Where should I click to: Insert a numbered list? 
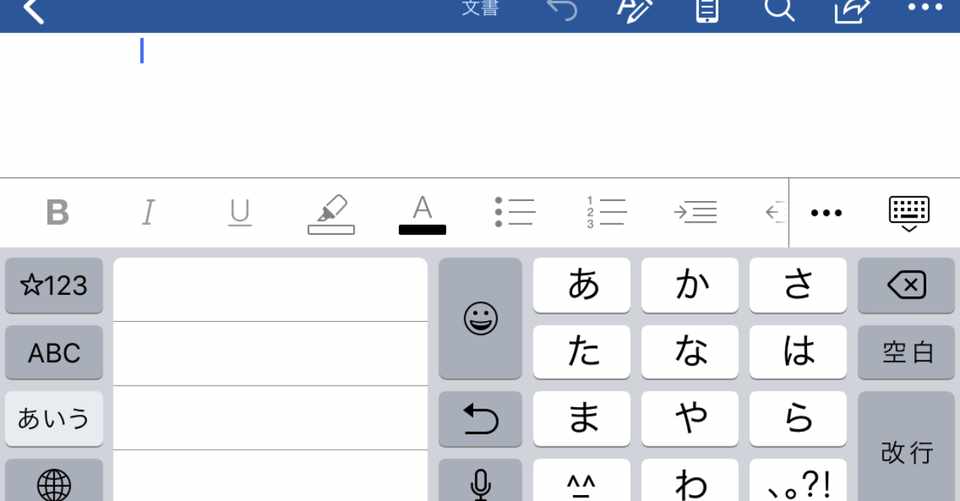(606, 212)
